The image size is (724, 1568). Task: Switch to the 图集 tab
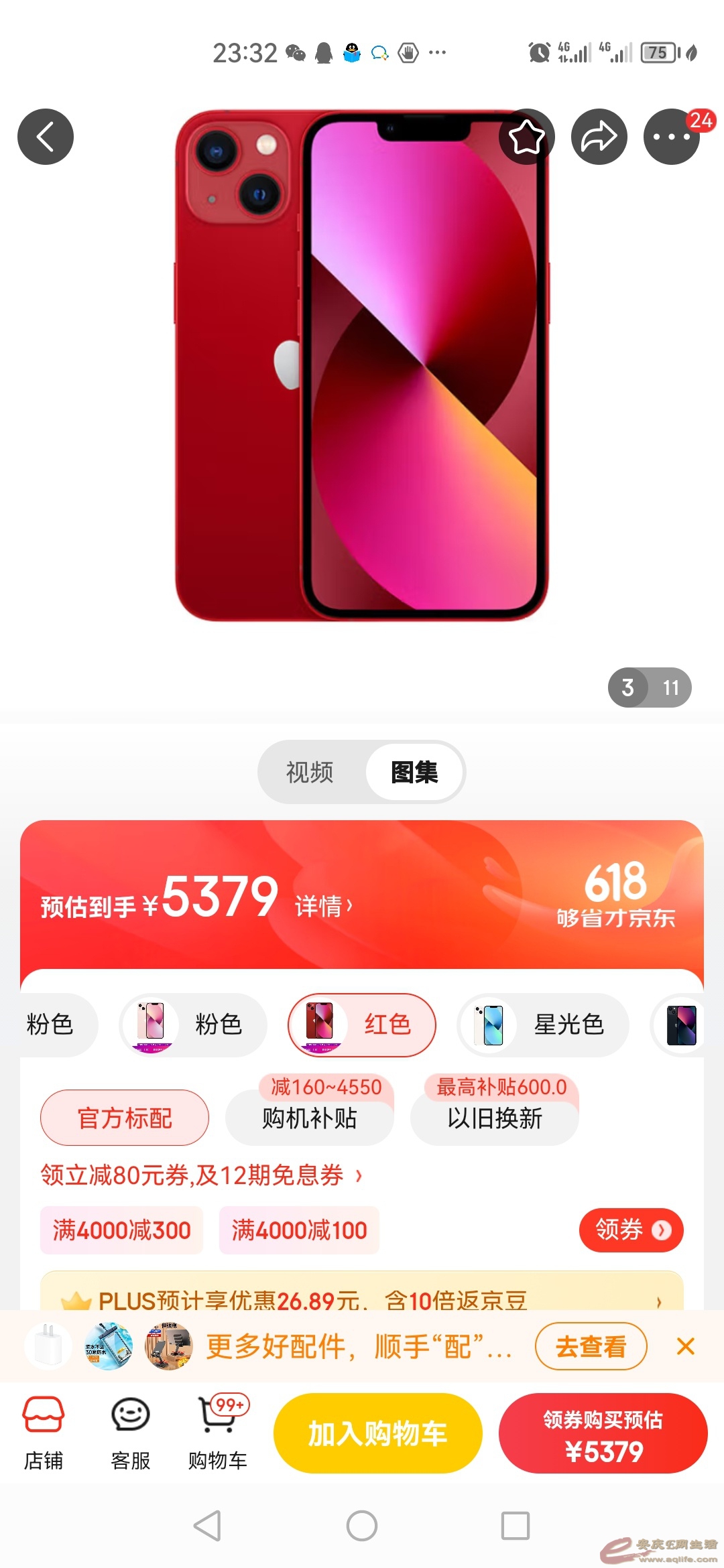tap(414, 772)
